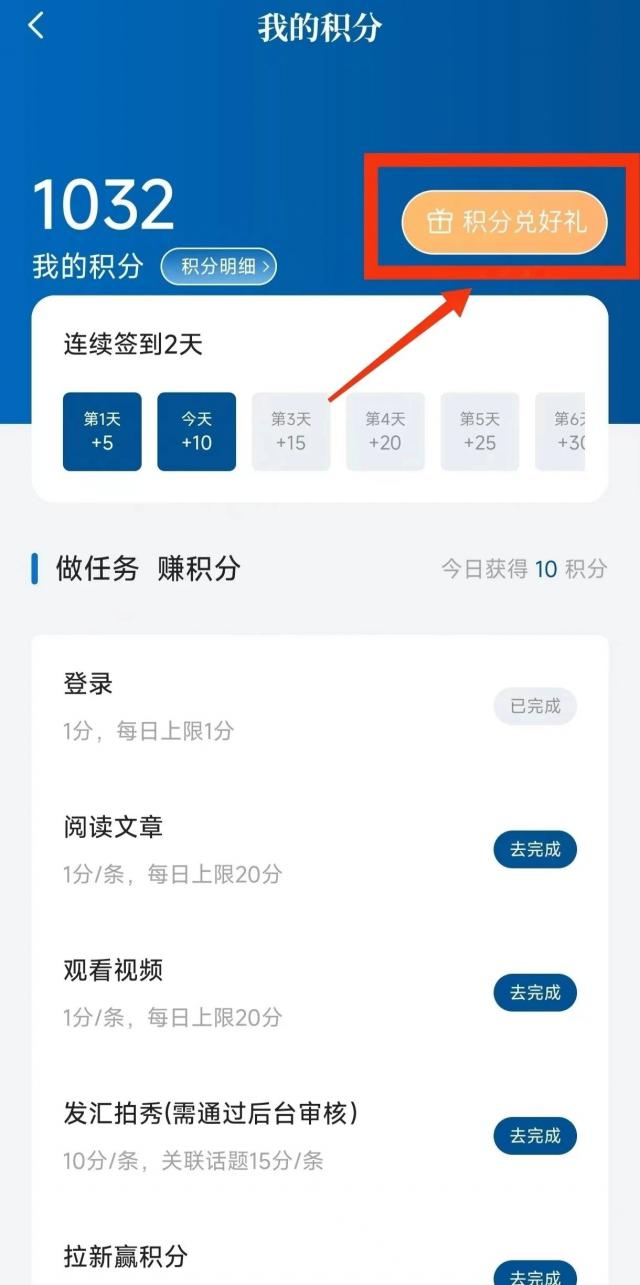Image resolution: width=640 pixels, height=1285 pixels.
Task: Tap 去完成 for 发汇拍秀
Action: [535, 1136]
